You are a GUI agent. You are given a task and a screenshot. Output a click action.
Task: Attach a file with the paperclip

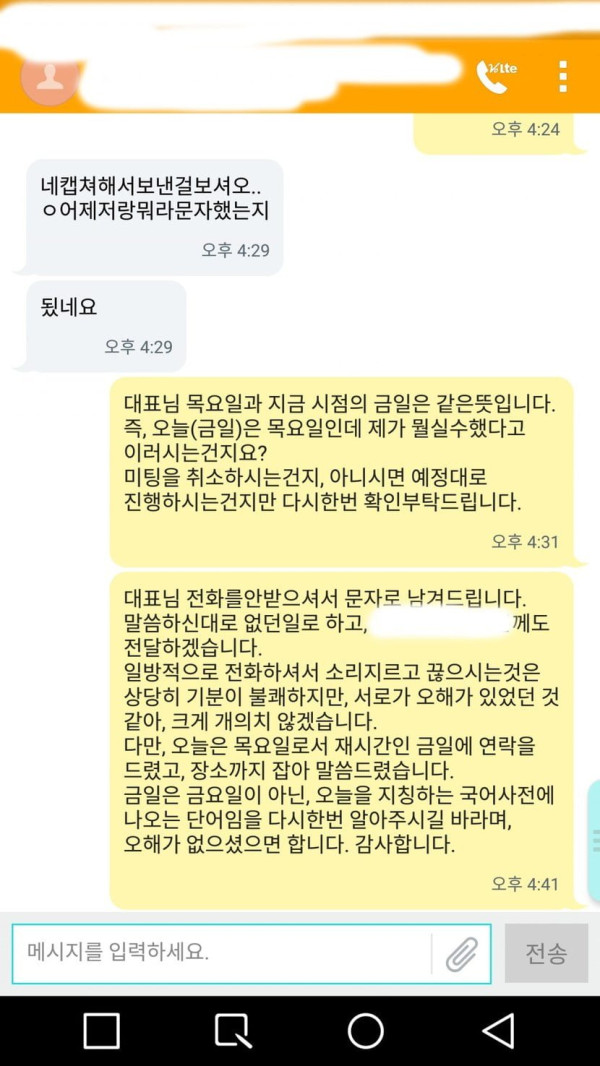[461, 953]
